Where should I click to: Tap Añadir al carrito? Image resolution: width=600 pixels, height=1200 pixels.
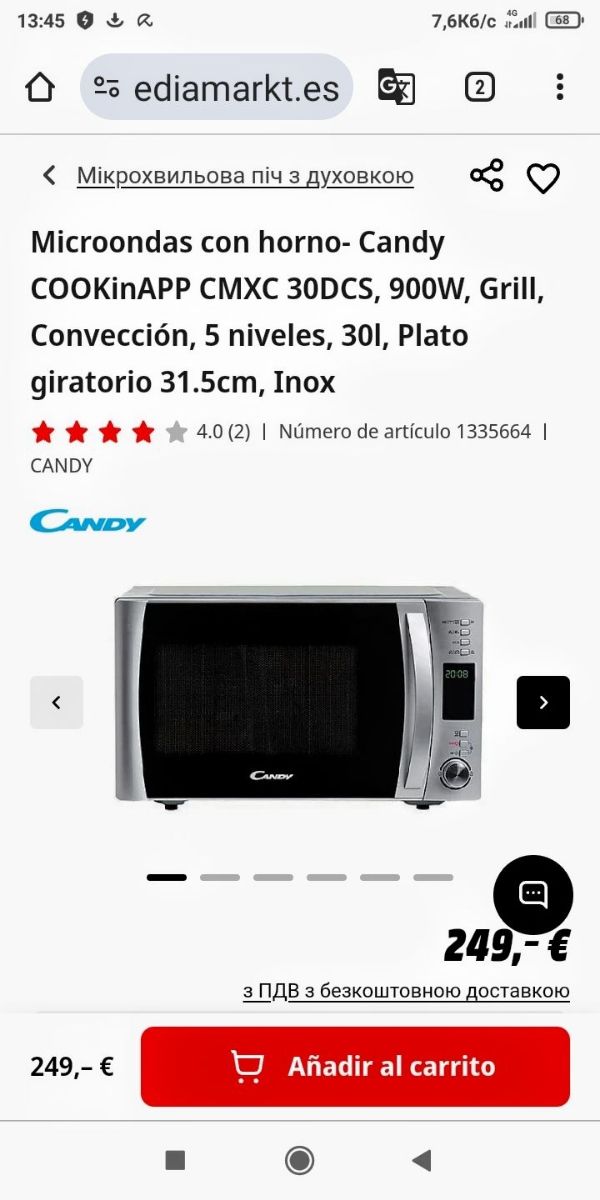click(355, 1066)
